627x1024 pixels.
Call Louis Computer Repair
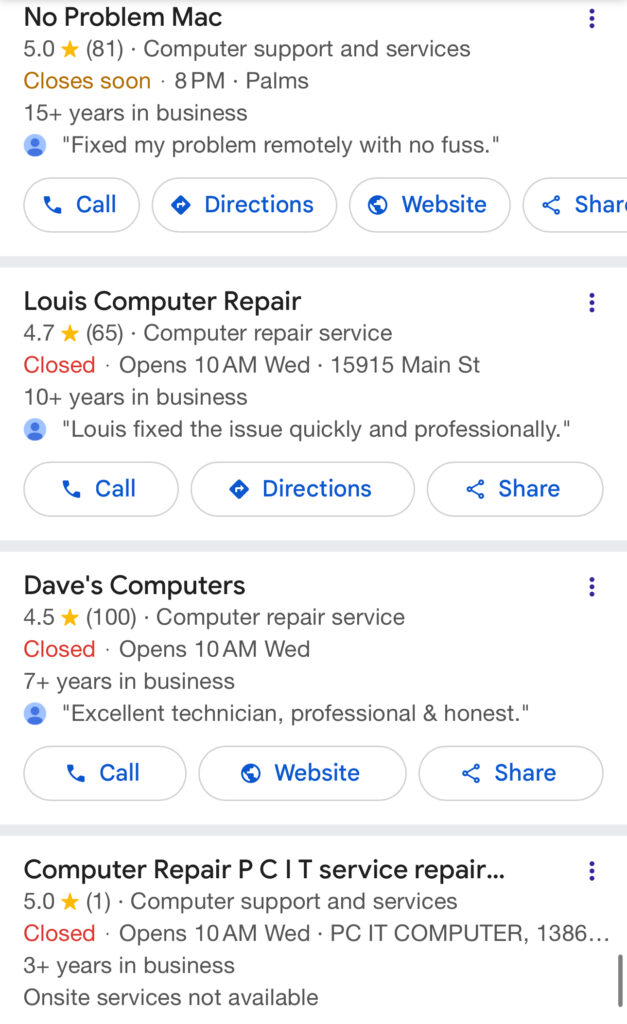101,488
